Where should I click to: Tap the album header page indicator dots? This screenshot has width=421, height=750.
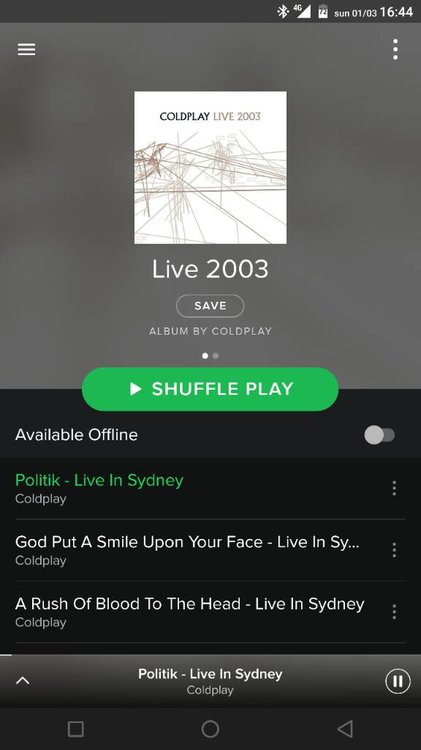point(210,356)
